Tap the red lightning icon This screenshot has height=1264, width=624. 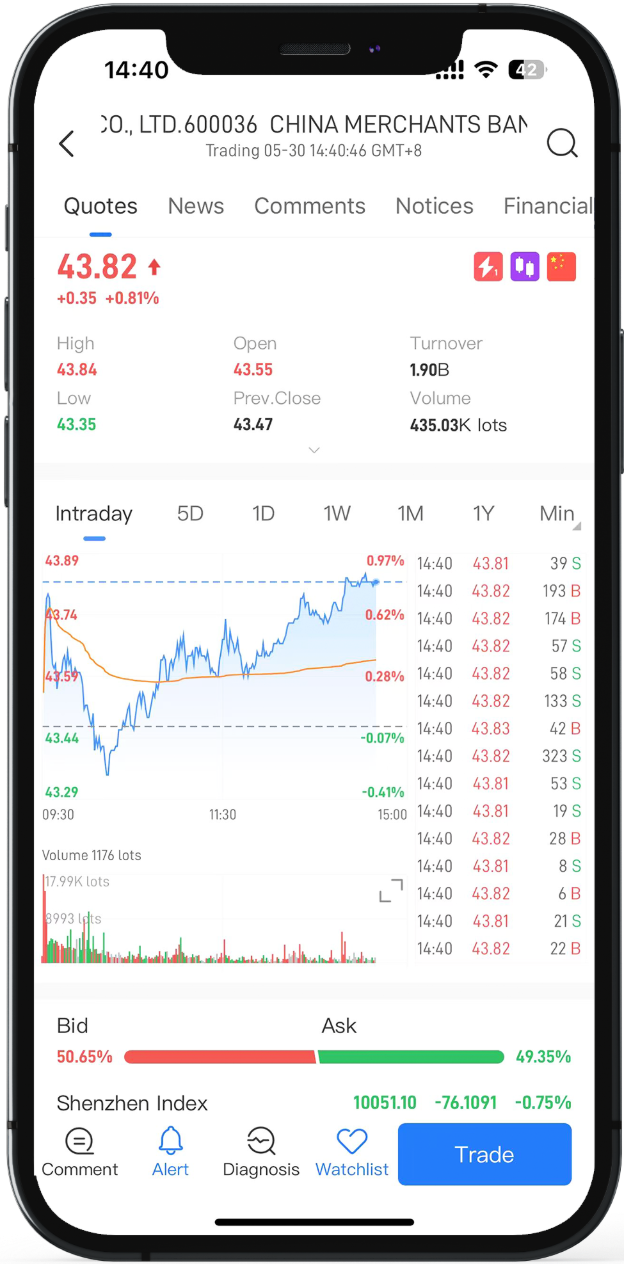tap(488, 267)
